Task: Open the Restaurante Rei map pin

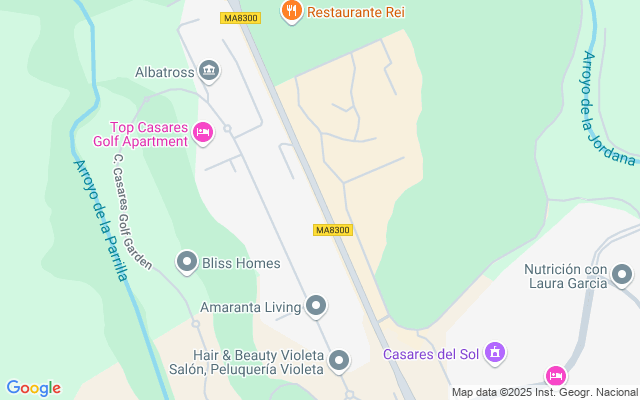Action: click(292, 12)
